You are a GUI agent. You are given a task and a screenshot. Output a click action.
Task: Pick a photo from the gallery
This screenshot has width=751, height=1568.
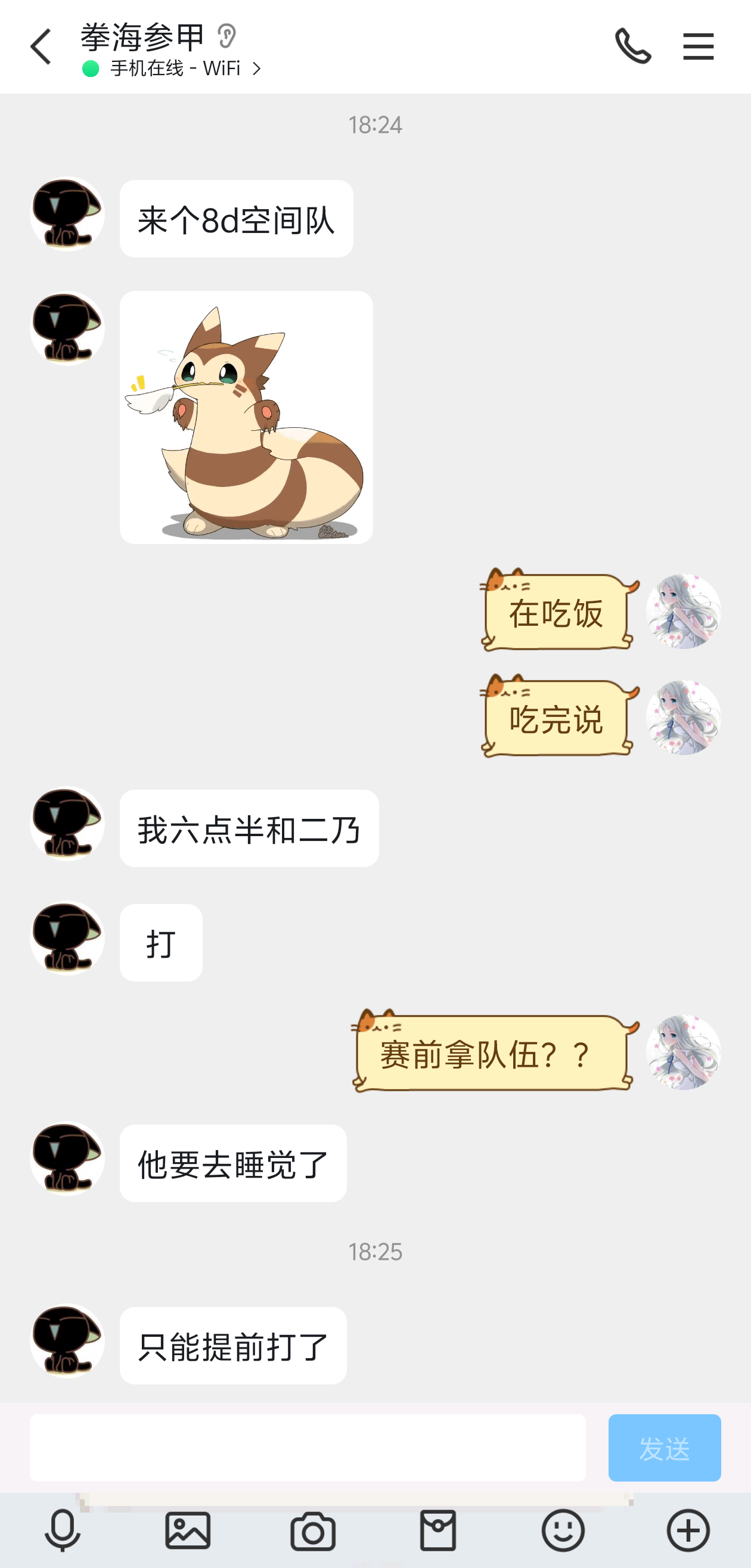point(188,1530)
